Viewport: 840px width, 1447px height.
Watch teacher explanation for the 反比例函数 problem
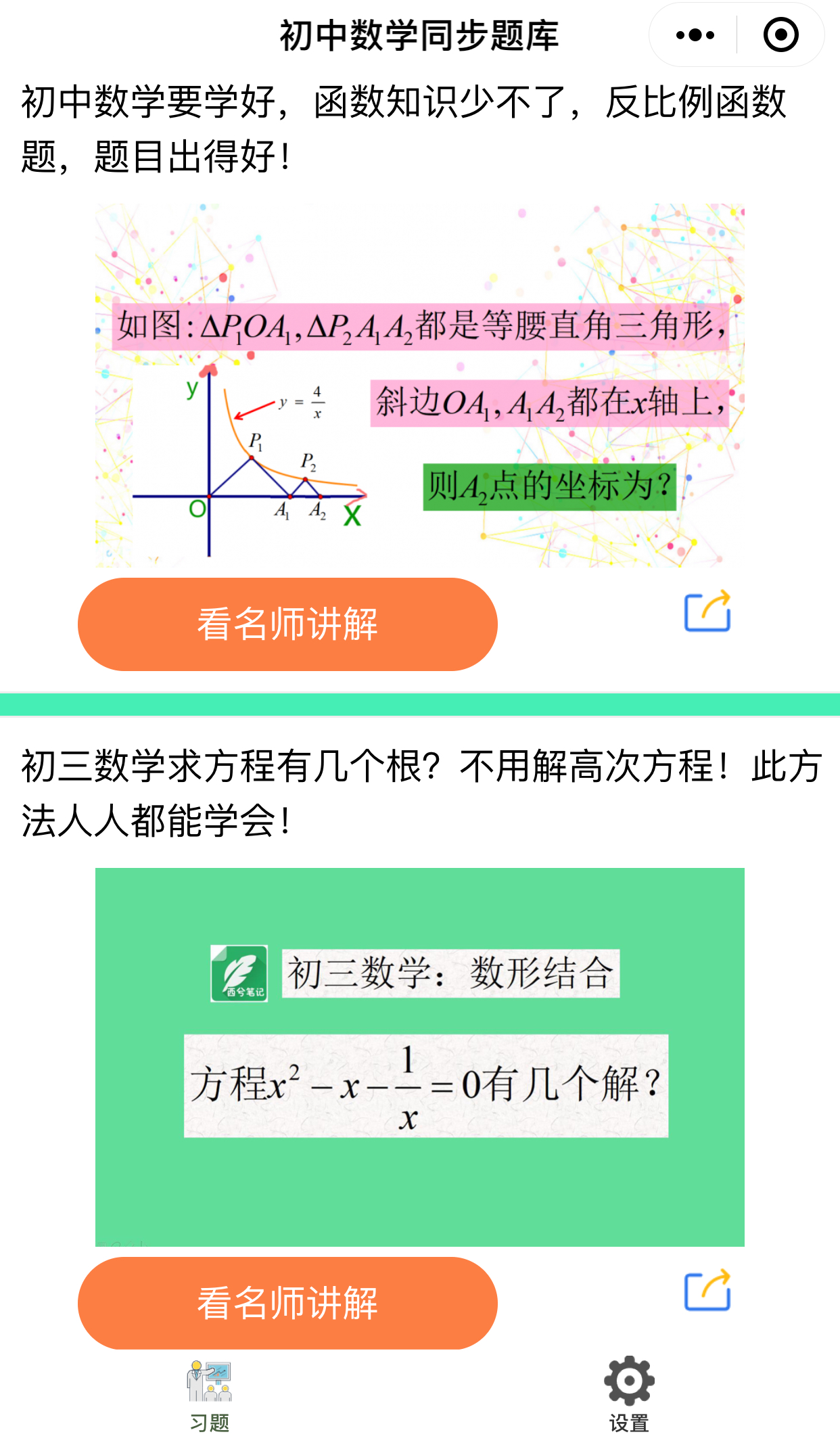(x=287, y=624)
